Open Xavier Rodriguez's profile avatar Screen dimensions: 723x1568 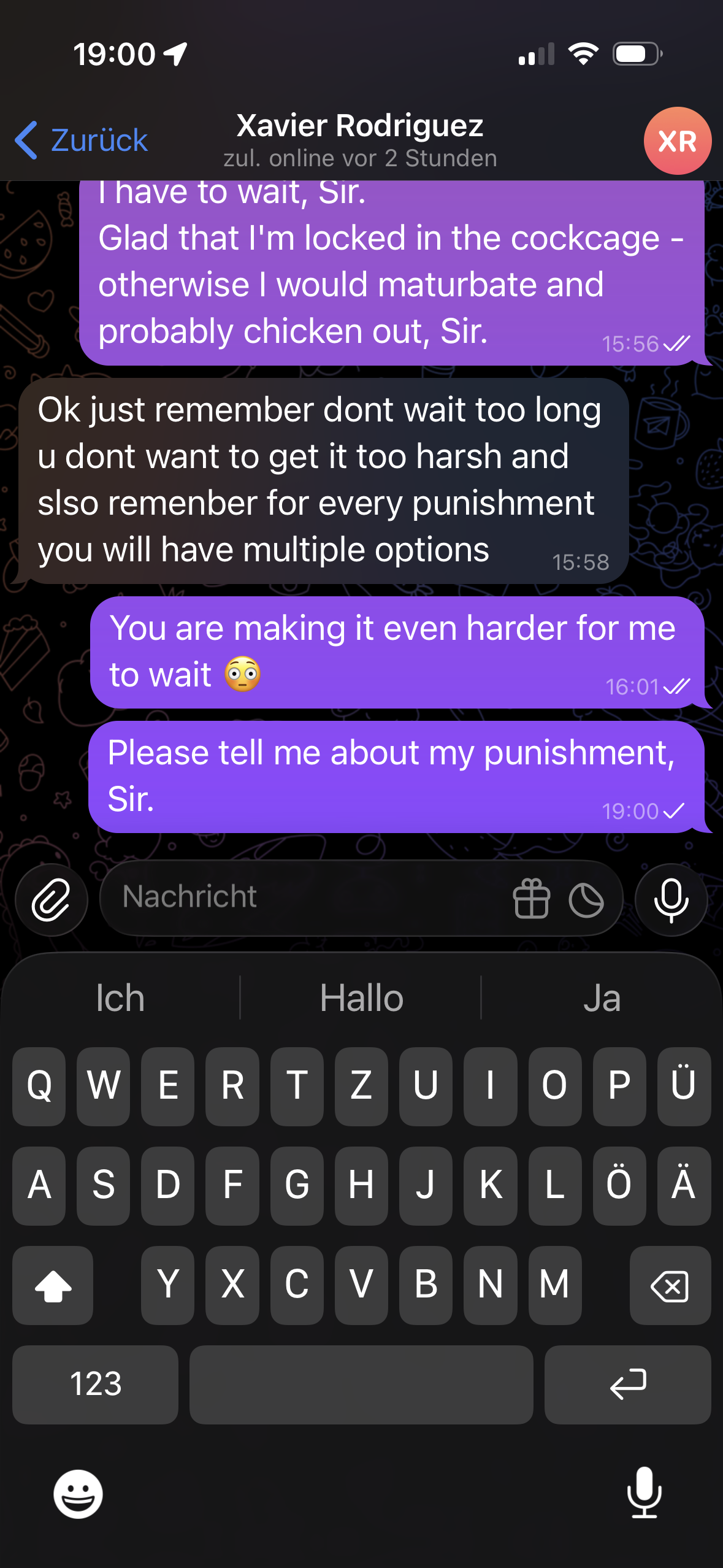click(x=677, y=141)
